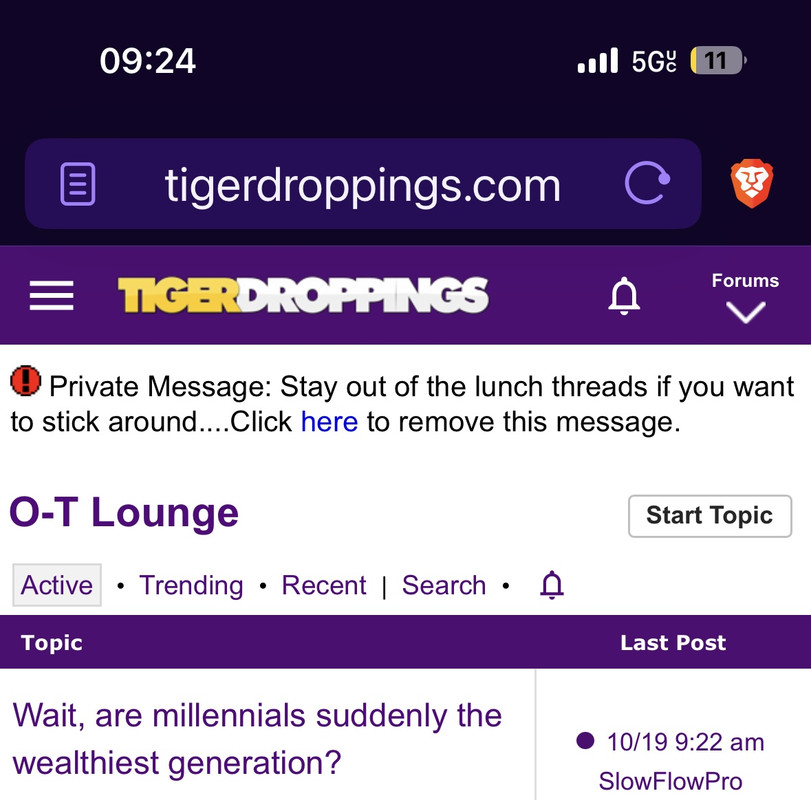The width and height of the screenshot is (811, 800).
Task: Expand the Forums dropdown
Action: (x=745, y=297)
